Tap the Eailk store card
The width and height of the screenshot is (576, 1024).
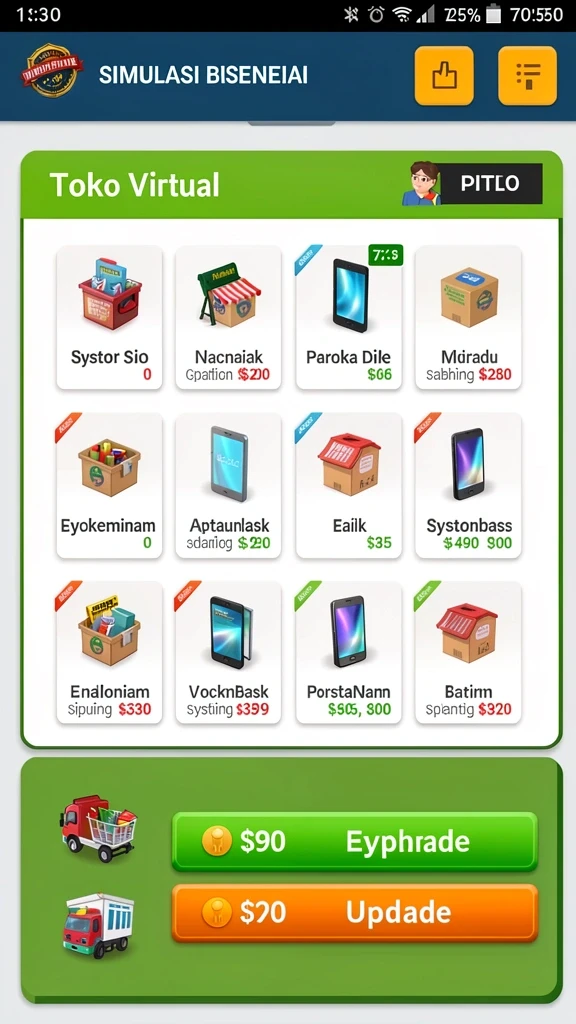pos(349,485)
